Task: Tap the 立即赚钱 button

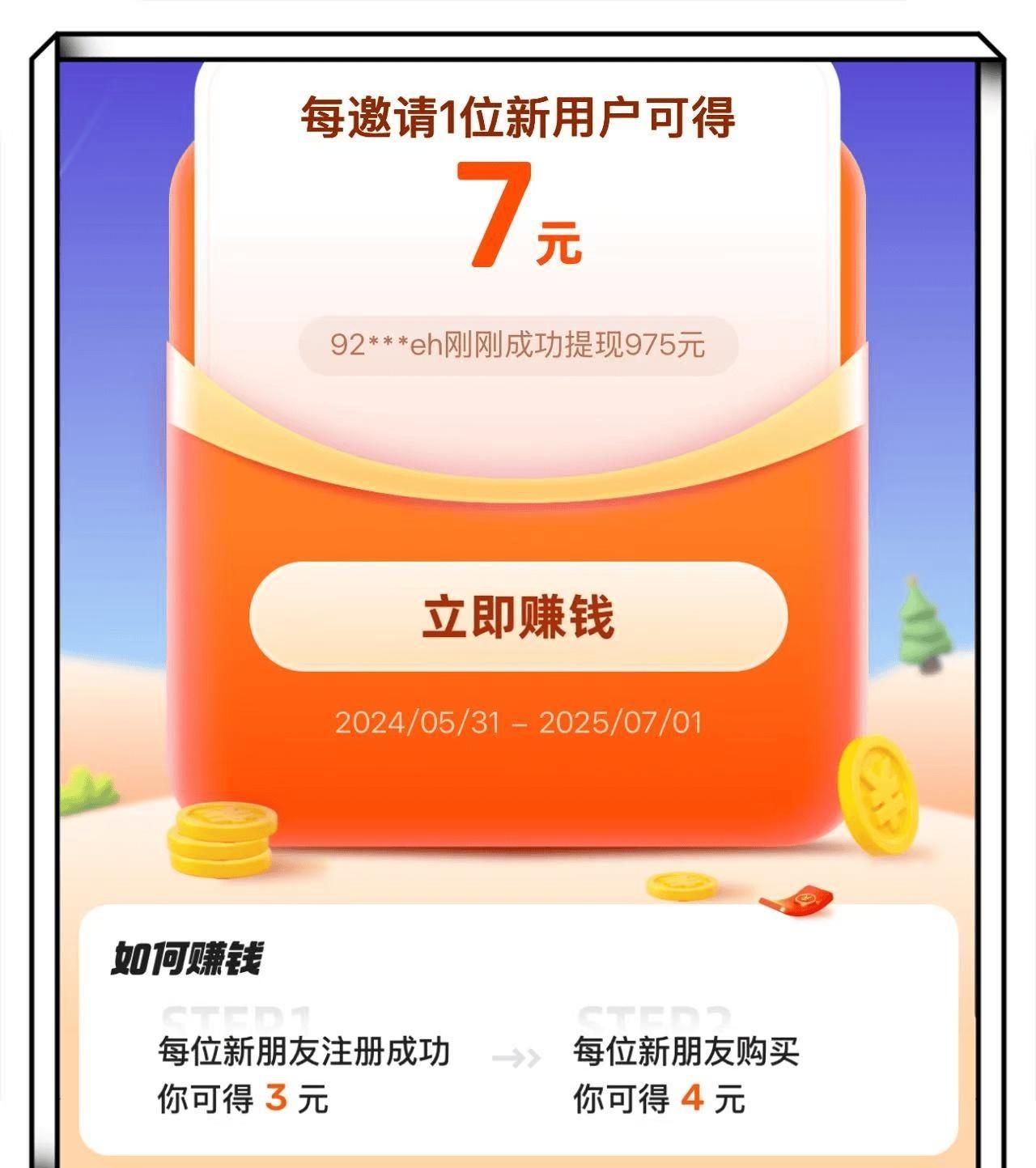Action: 518,617
